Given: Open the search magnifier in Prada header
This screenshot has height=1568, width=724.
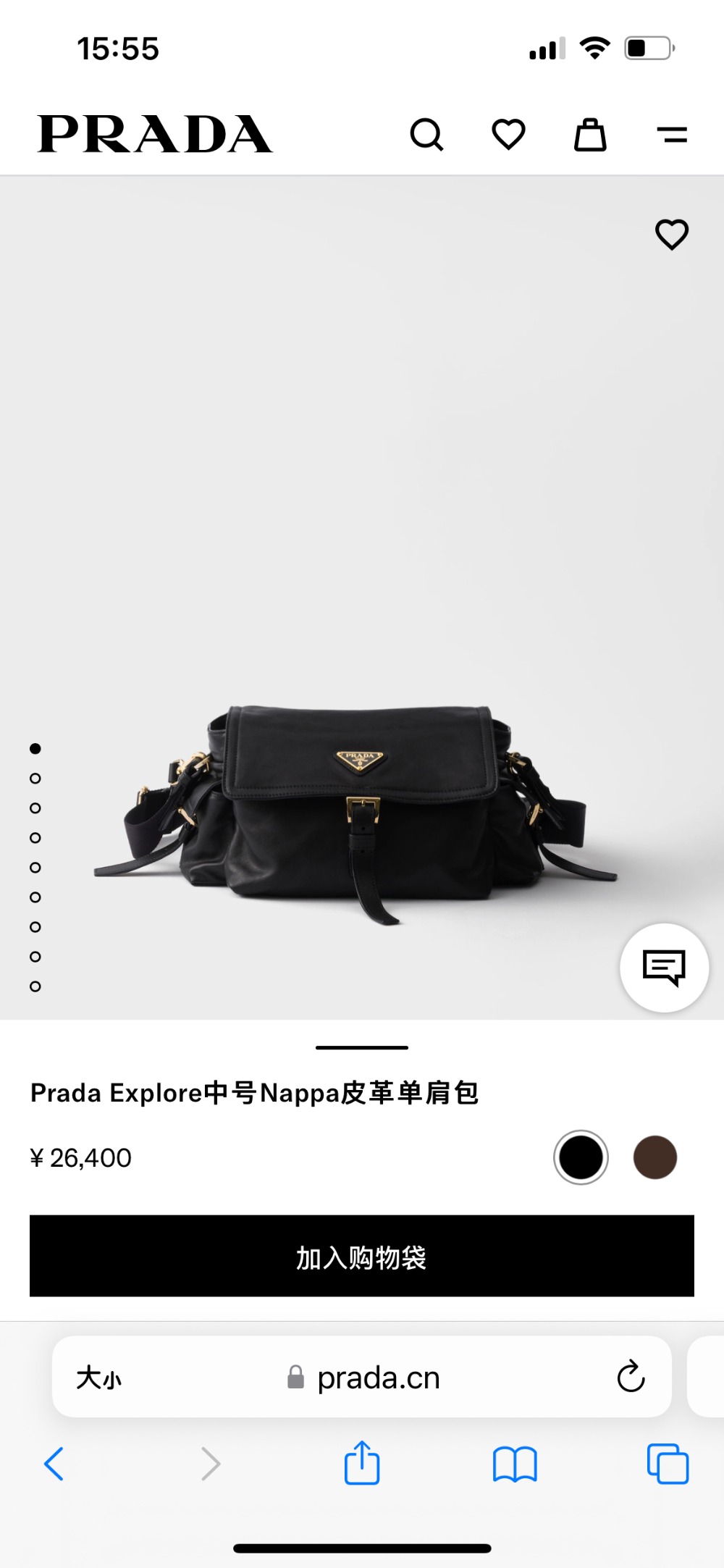Looking at the screenshot, I should coord(426,135).
